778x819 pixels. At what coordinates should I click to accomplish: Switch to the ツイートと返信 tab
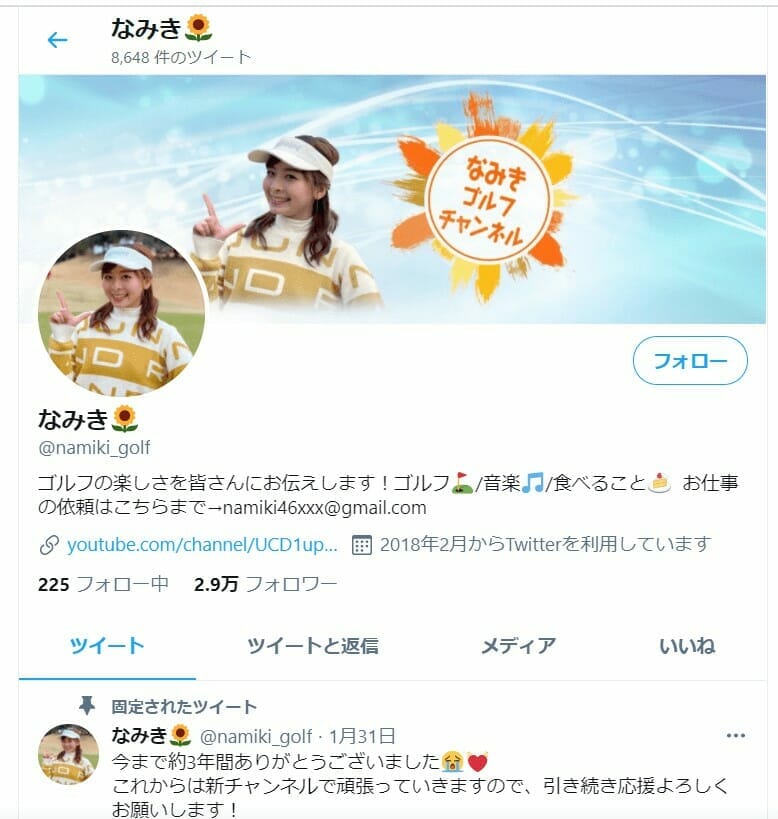[x=312, y=646]
